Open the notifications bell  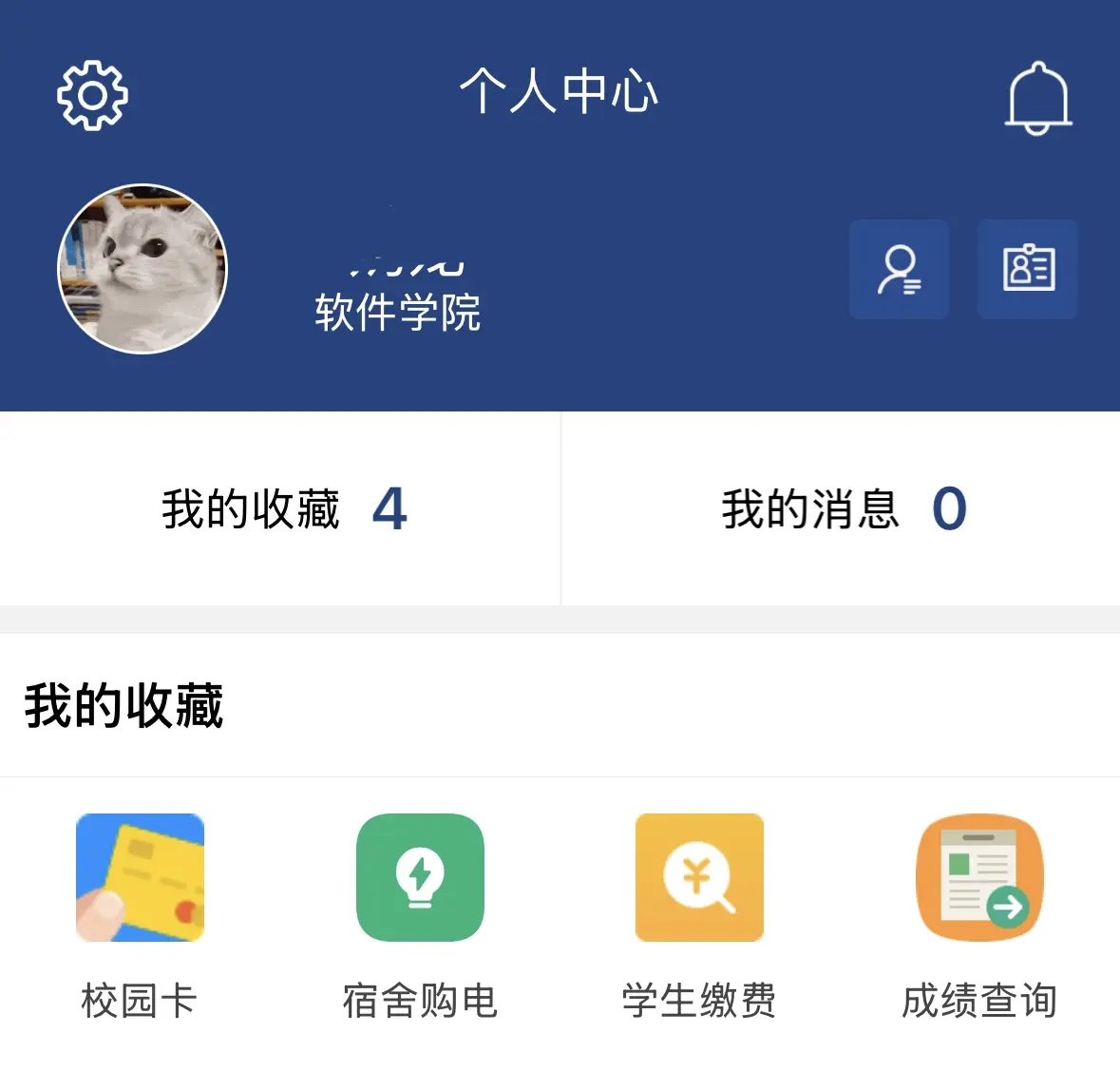(x=1038, y=98)
